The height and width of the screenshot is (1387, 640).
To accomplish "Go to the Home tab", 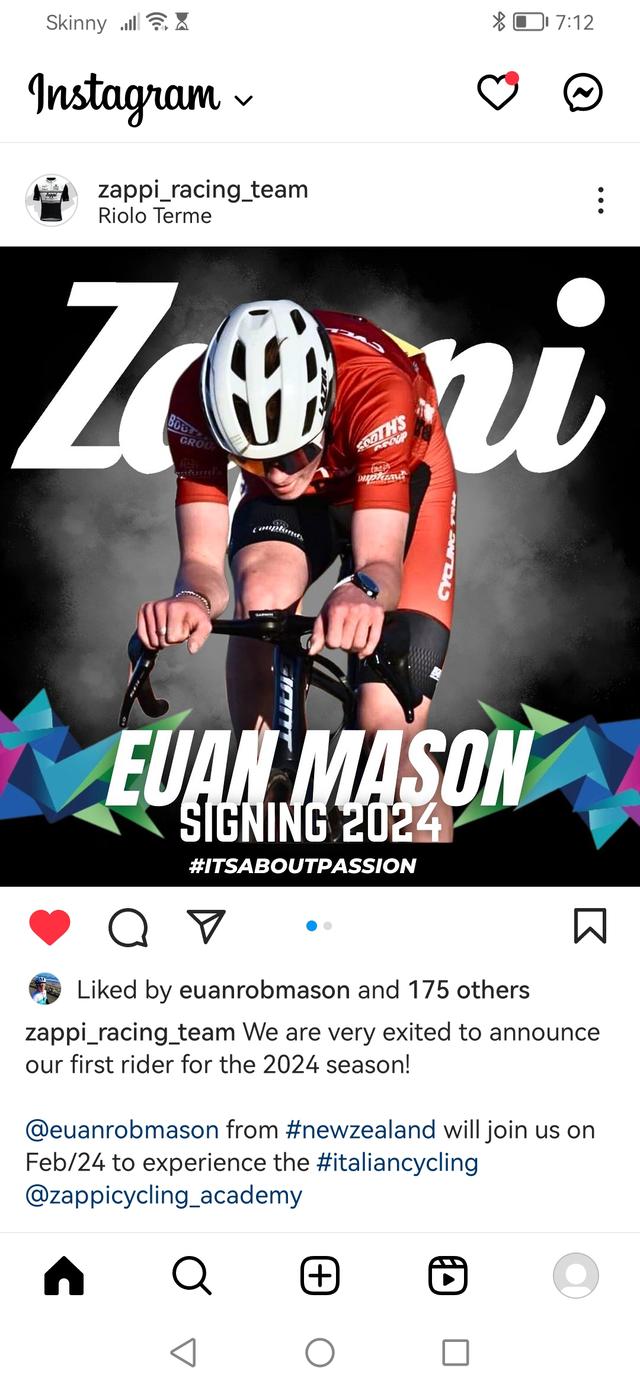I will [64, 1276].
